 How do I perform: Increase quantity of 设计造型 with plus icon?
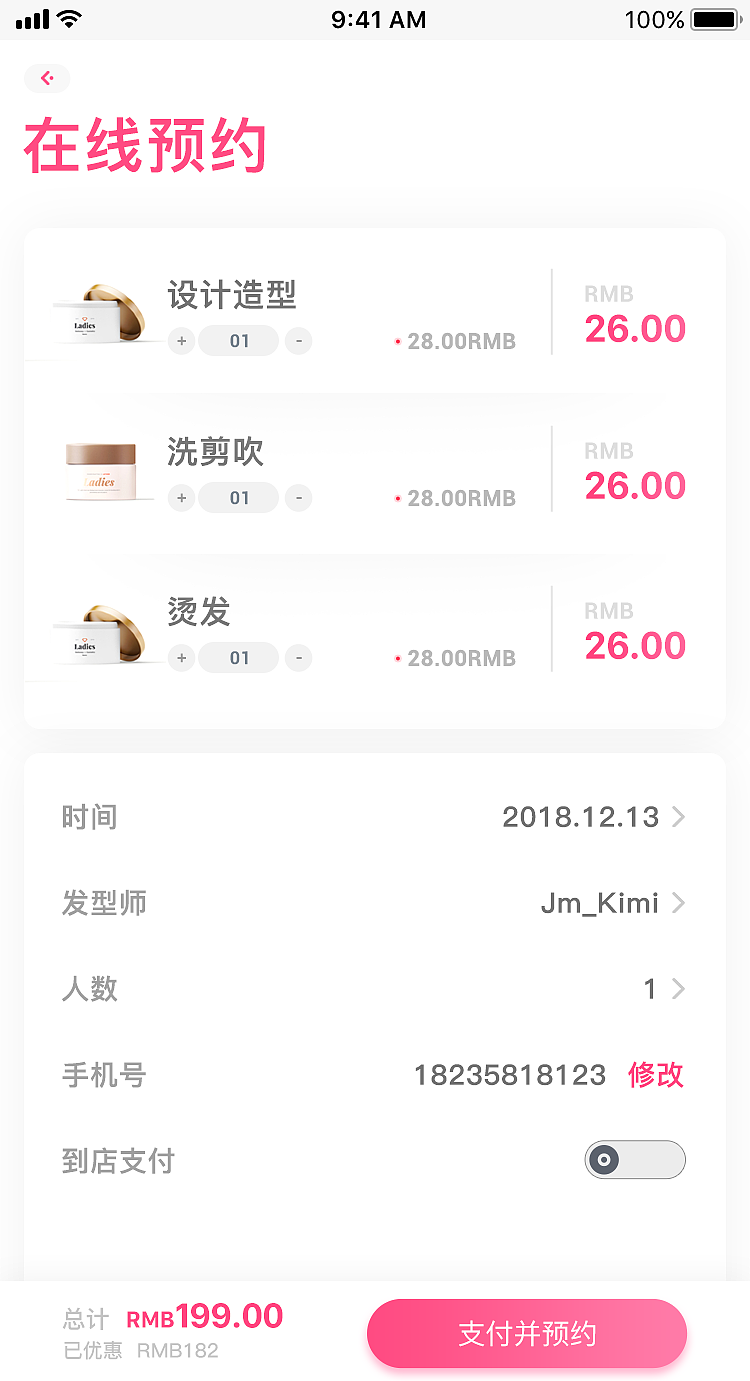pos(181,341)
